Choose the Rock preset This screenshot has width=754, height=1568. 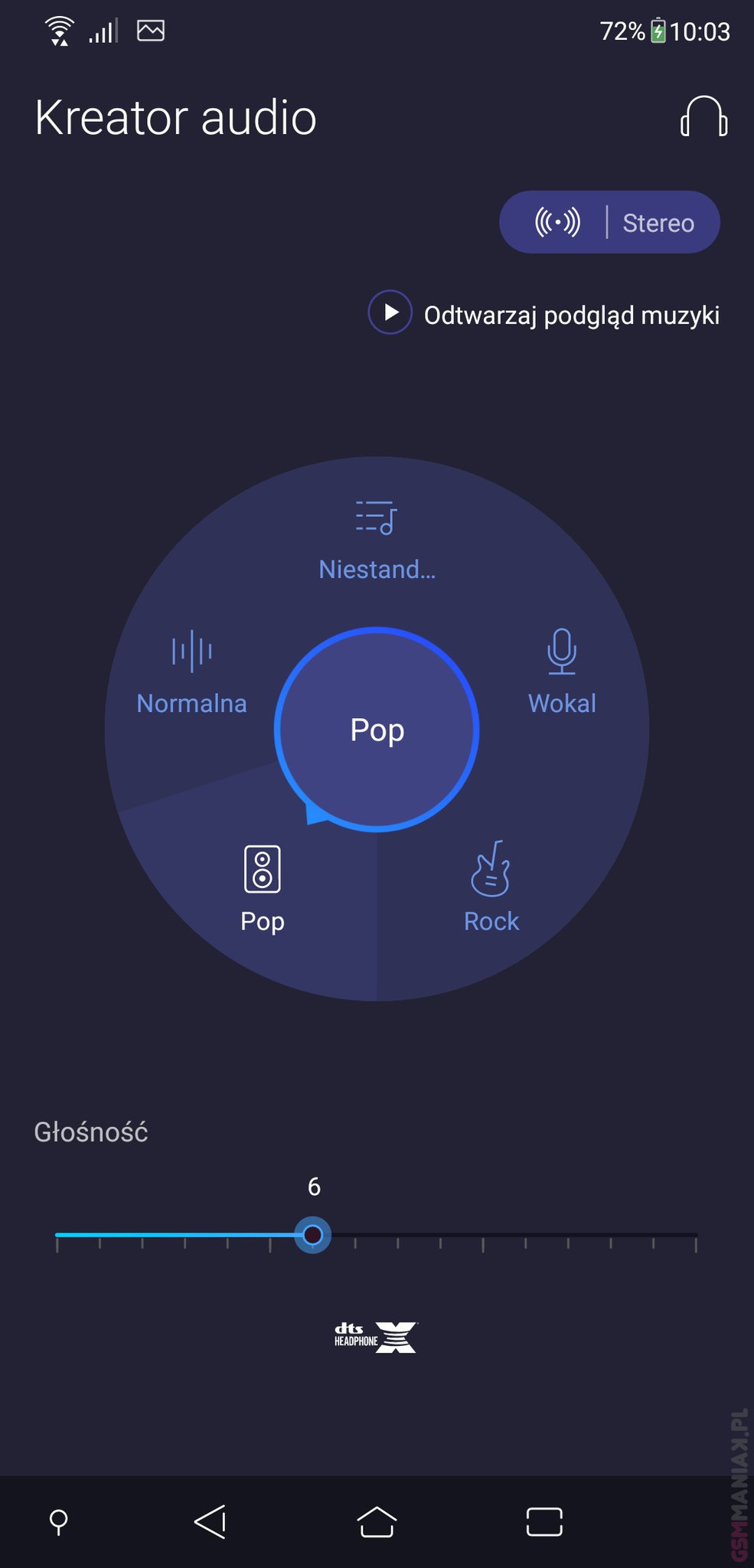click(x=491, y=888)
